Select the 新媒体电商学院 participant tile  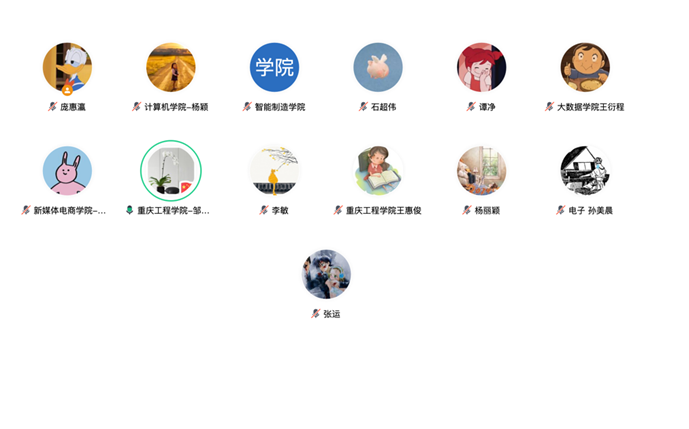click(x=67, y=171)
